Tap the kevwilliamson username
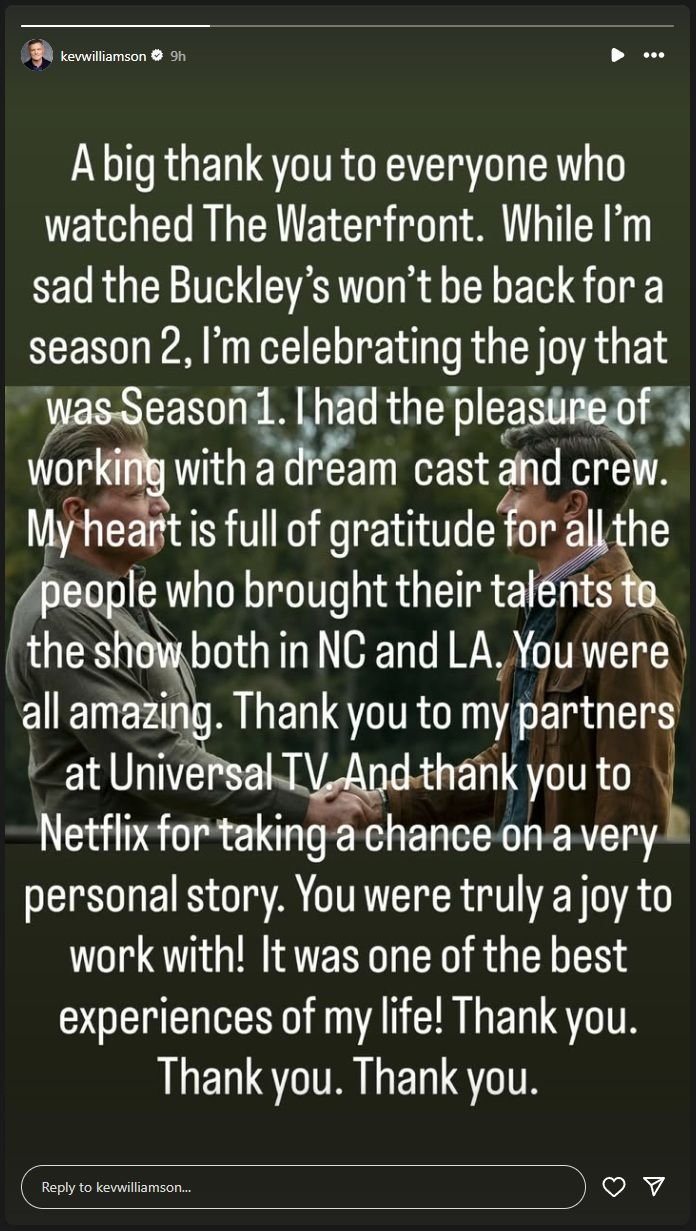Viewport: 696px width, 1231px height. click(104, 56)
